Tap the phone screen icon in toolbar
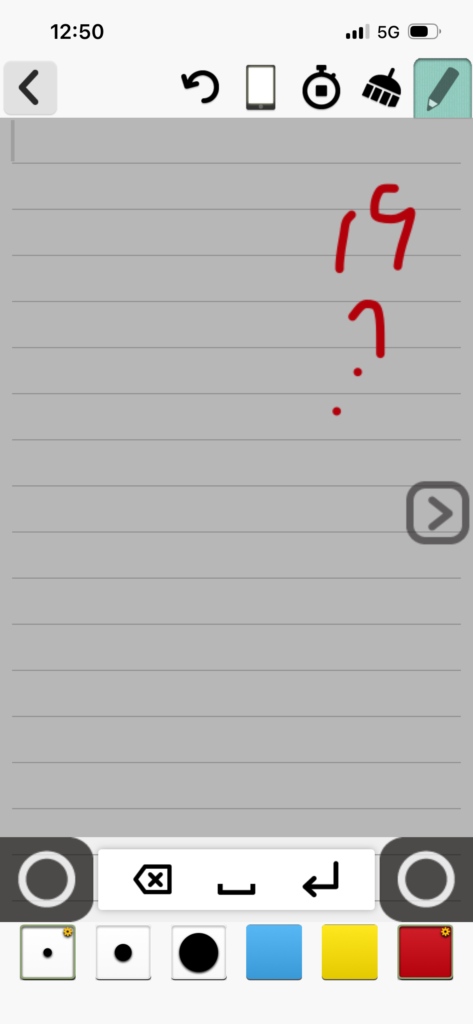 tap(261, 88)
